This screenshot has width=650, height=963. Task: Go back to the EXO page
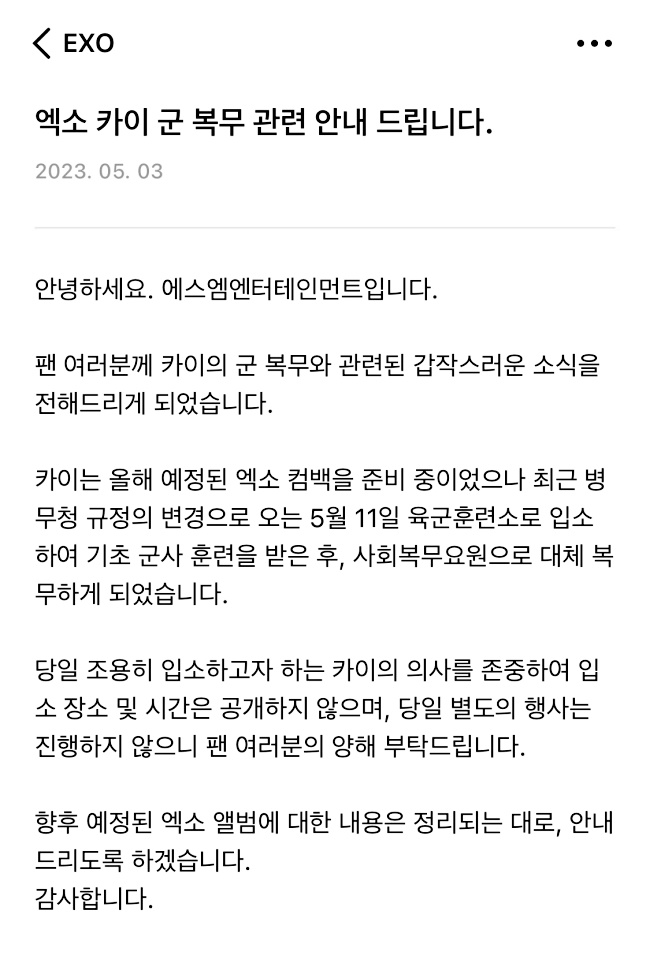pos(42,44)
